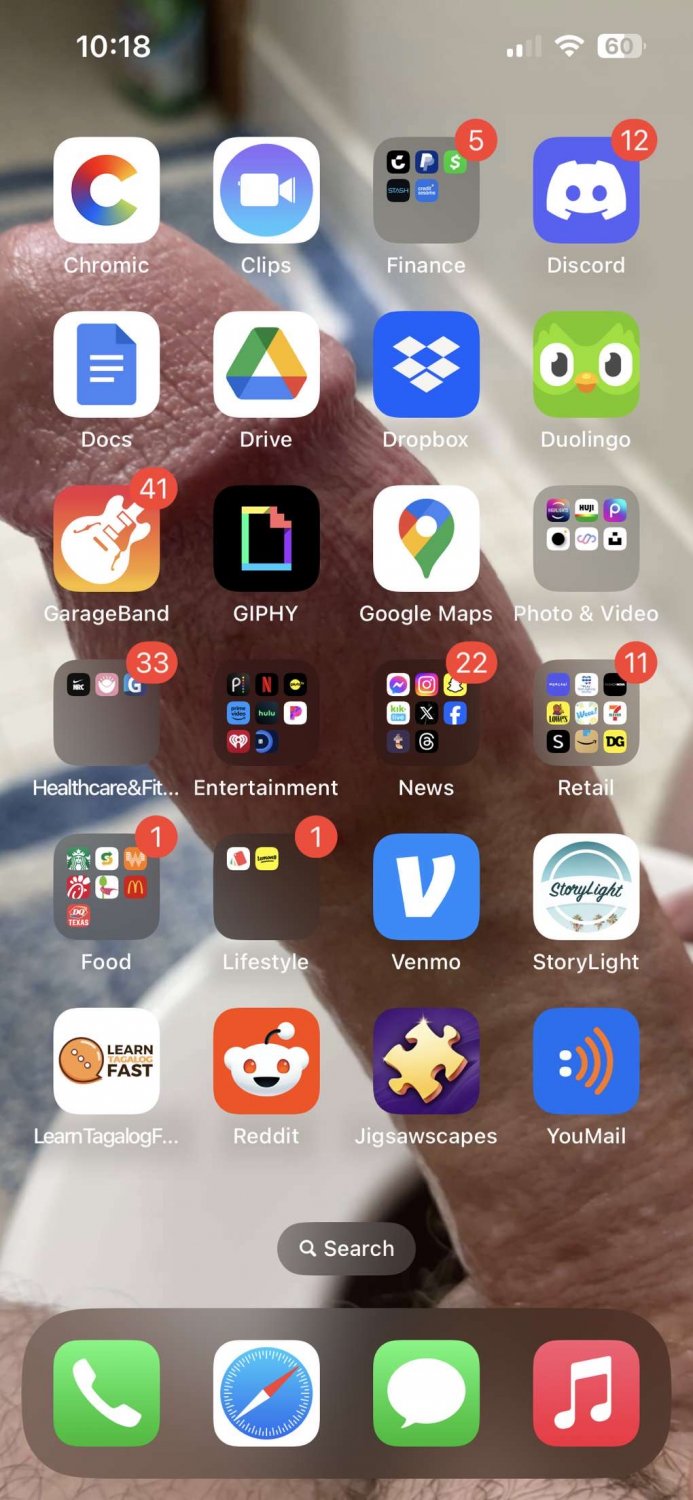Open the Reddit app
Viewport: 693px width, 1500px height.
tap(266, 1060)
